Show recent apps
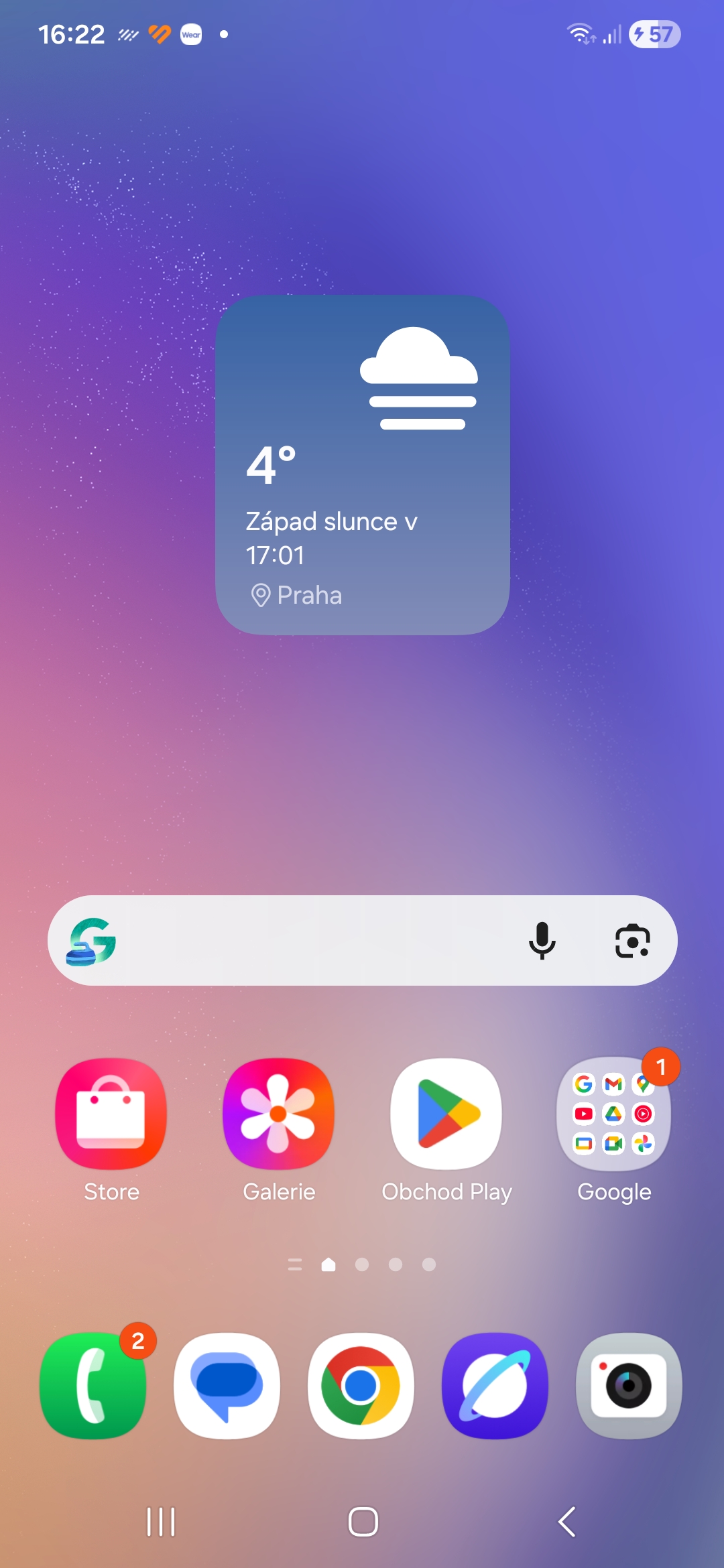 click(161, 1522)
